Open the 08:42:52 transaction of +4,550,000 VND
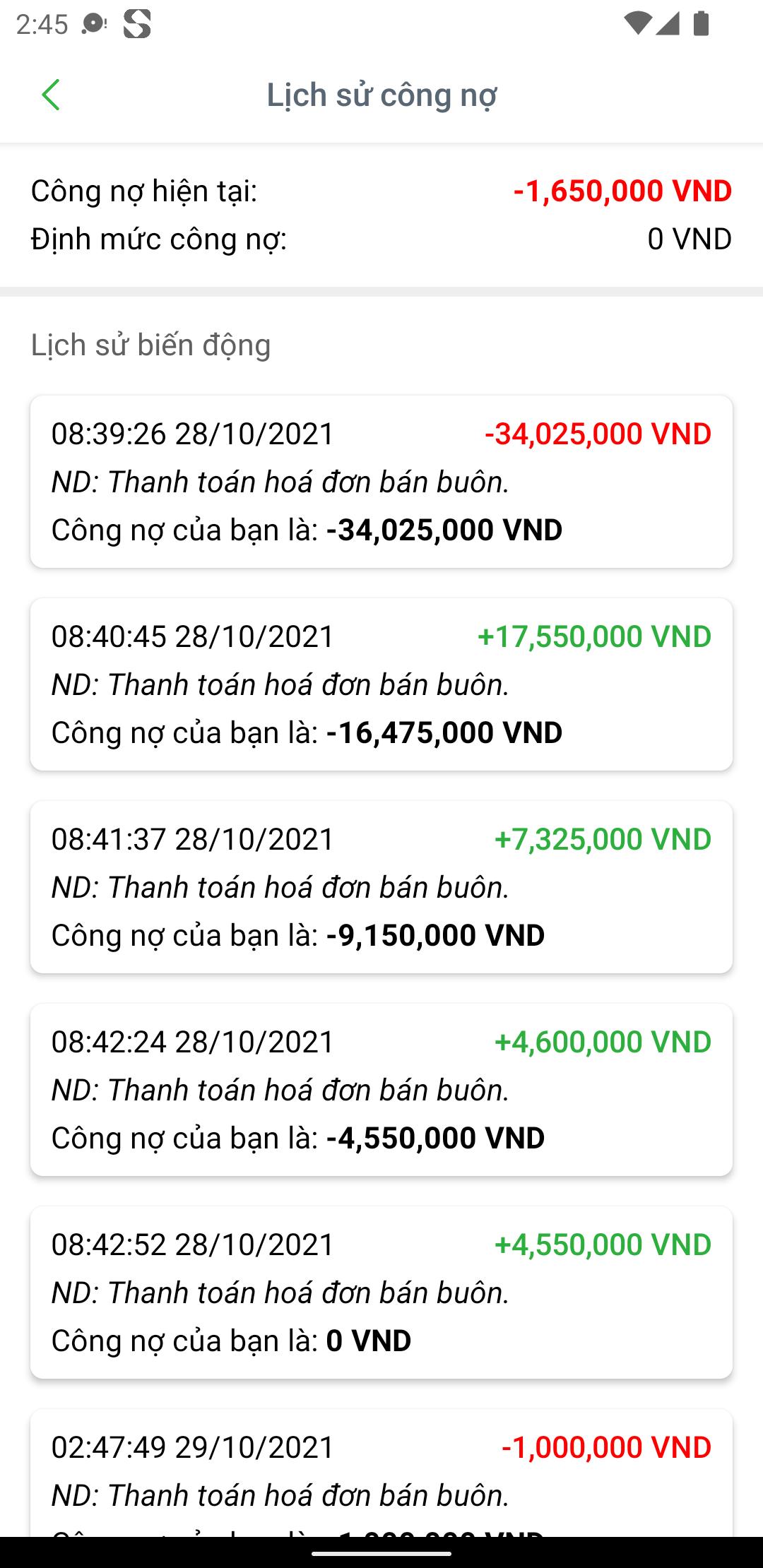Image resolution: width=763 pixels, height=1568 pixels. pyautogui.click(x=381, y=1293)
